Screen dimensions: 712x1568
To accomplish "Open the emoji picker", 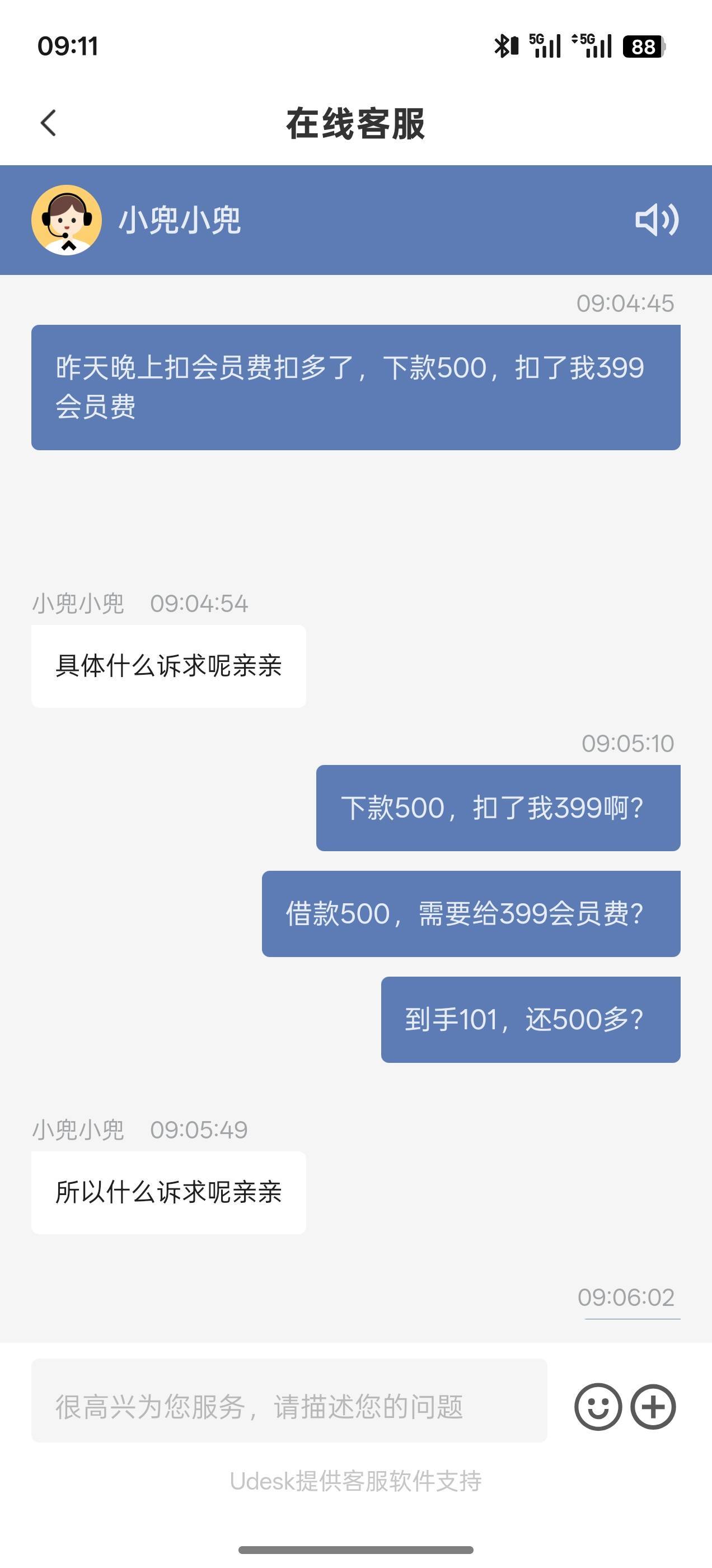I will pyautogui.click(x=598, y=1407).
